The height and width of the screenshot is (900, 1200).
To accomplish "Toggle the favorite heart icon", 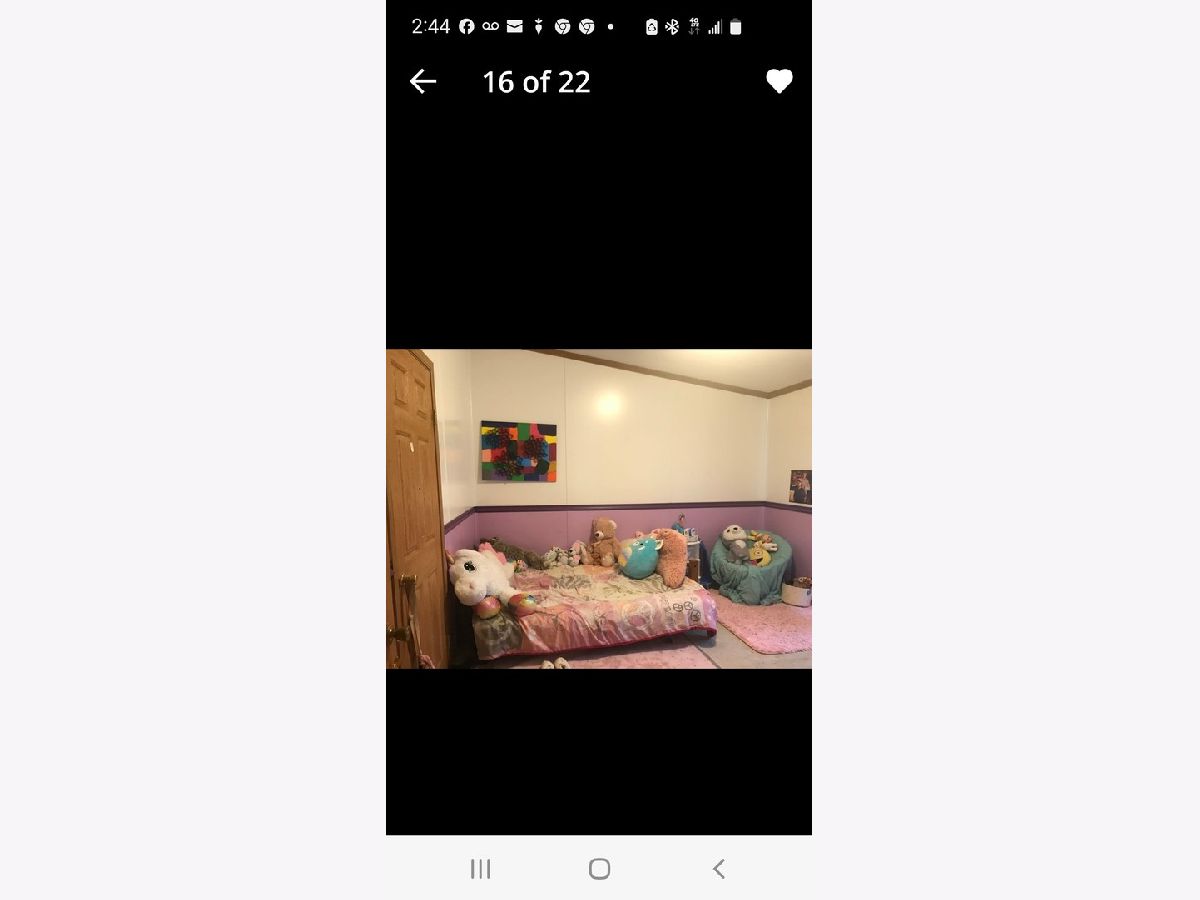I will pos(779,82).
